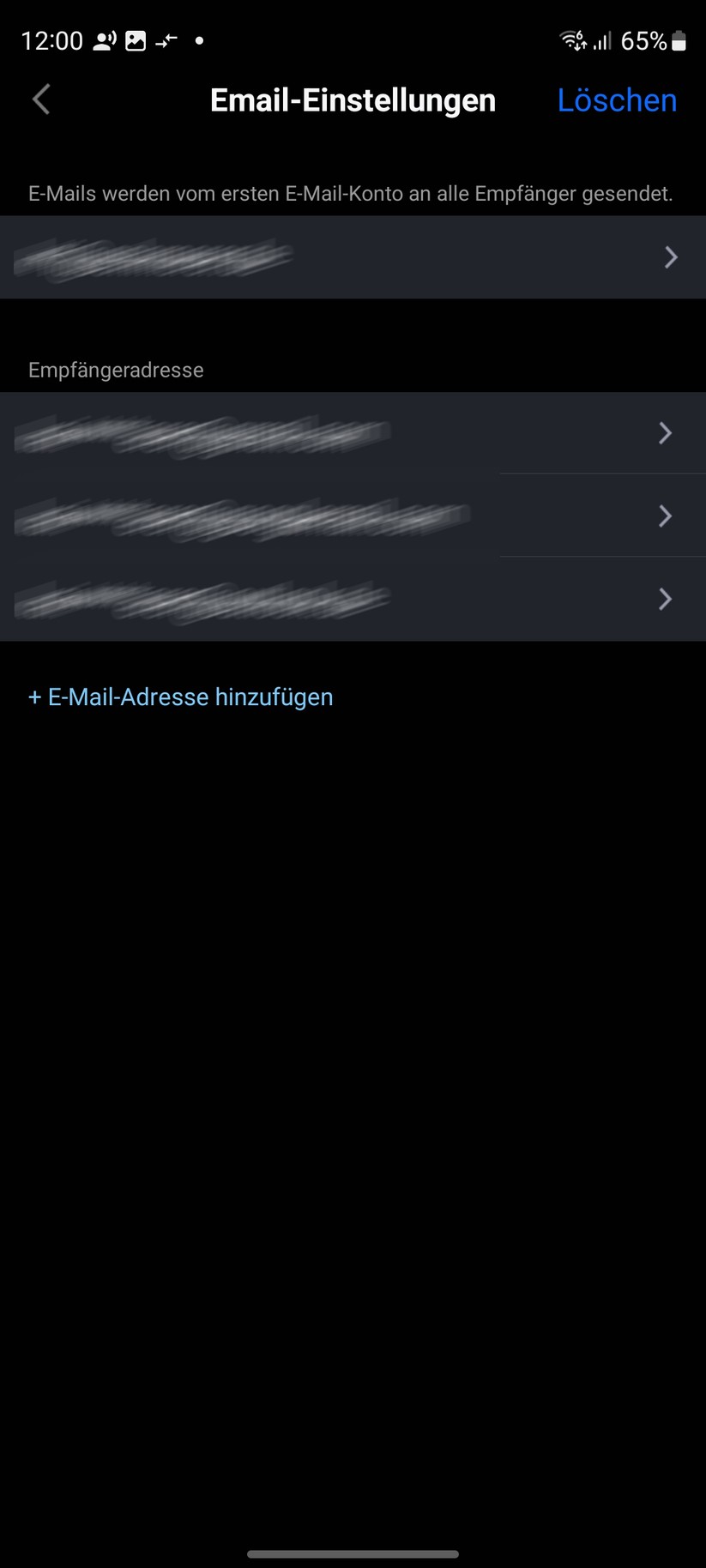Open the first Empfängeradresse entry
The height and width of the screenshot is (1568, 706).
coord(353,433)
